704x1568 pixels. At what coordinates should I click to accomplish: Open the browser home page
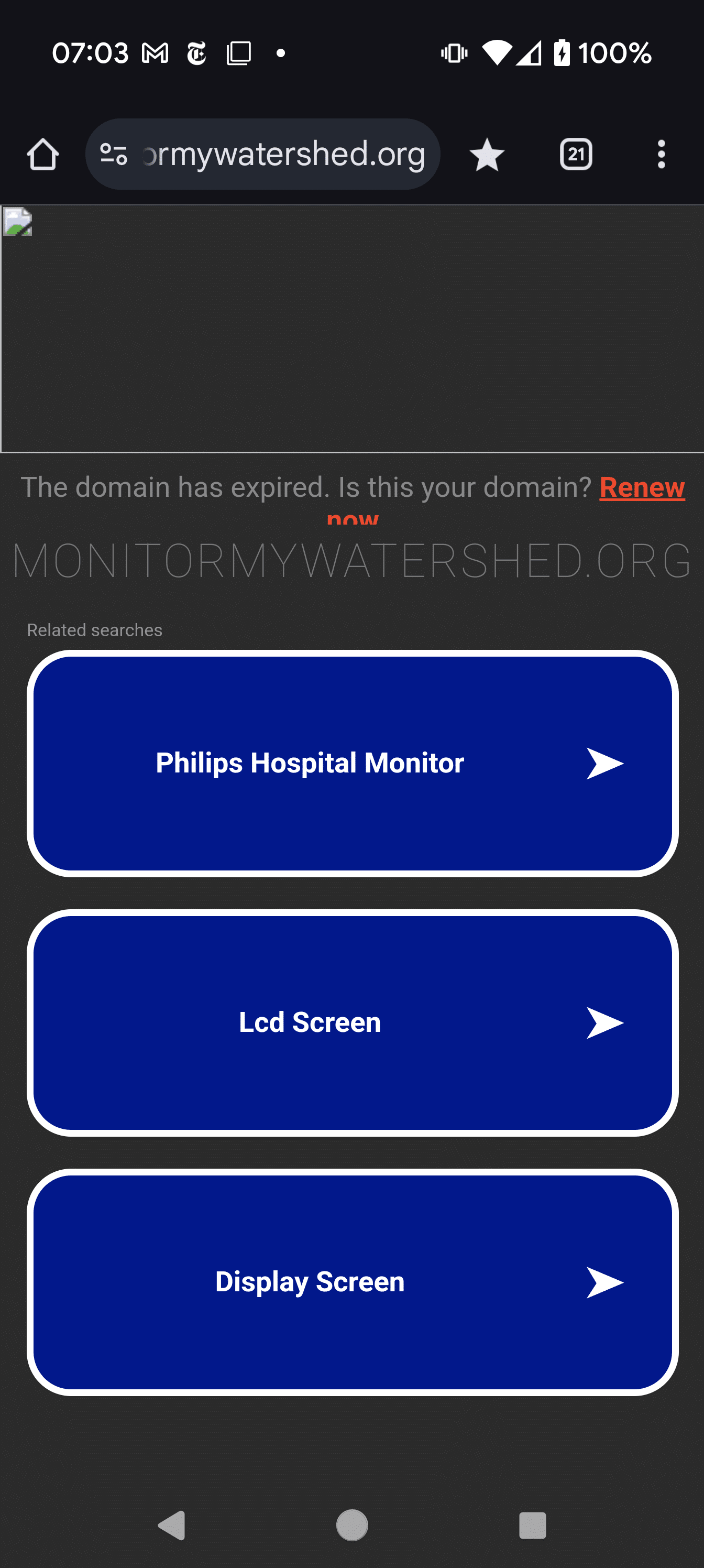42,154
